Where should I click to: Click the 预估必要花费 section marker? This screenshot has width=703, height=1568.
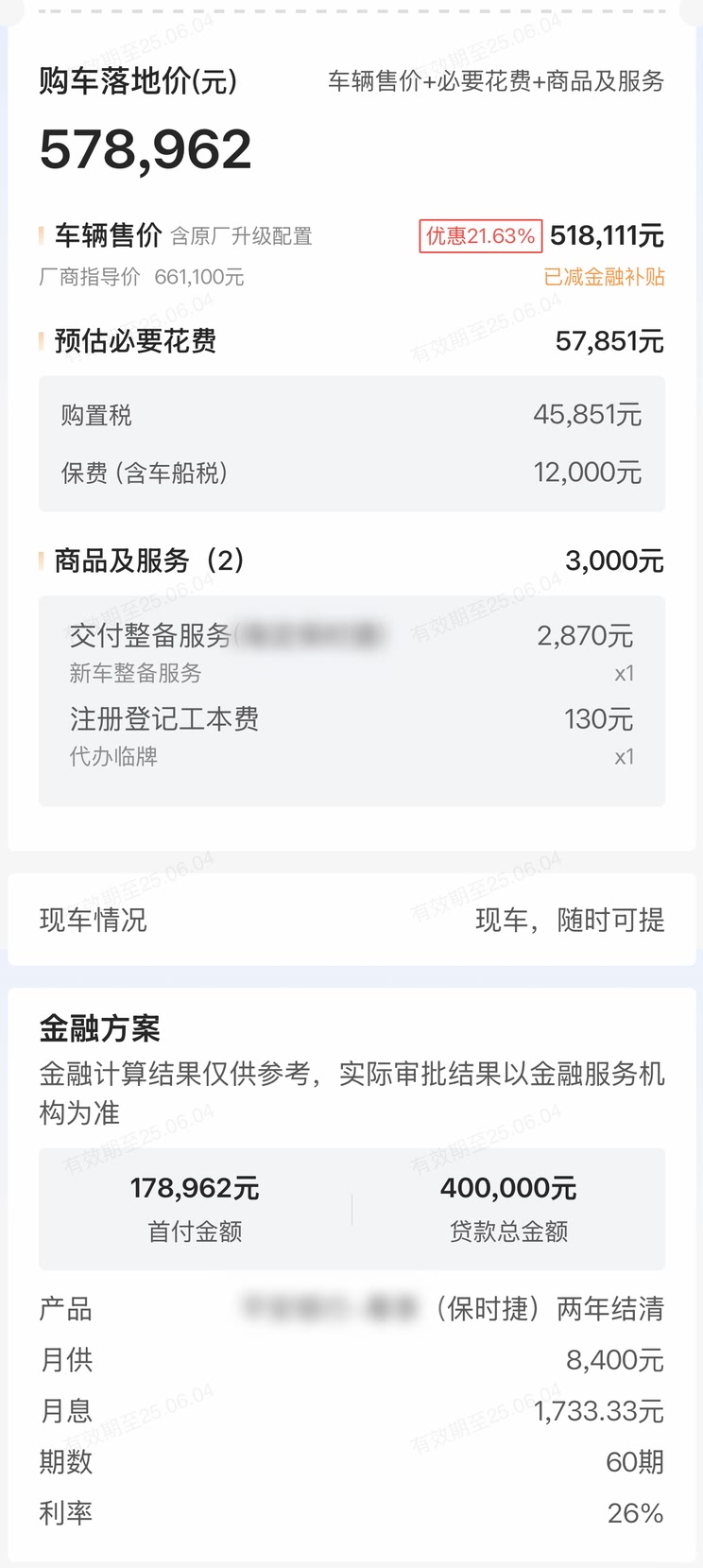[40, 341]
